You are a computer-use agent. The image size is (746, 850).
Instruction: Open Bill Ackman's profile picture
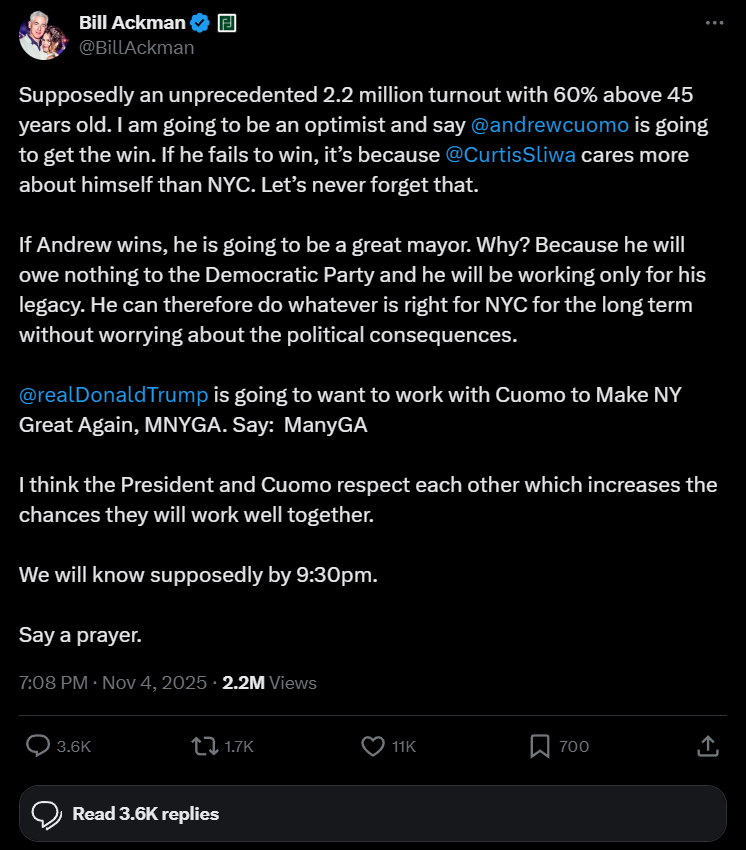(43, 34)
